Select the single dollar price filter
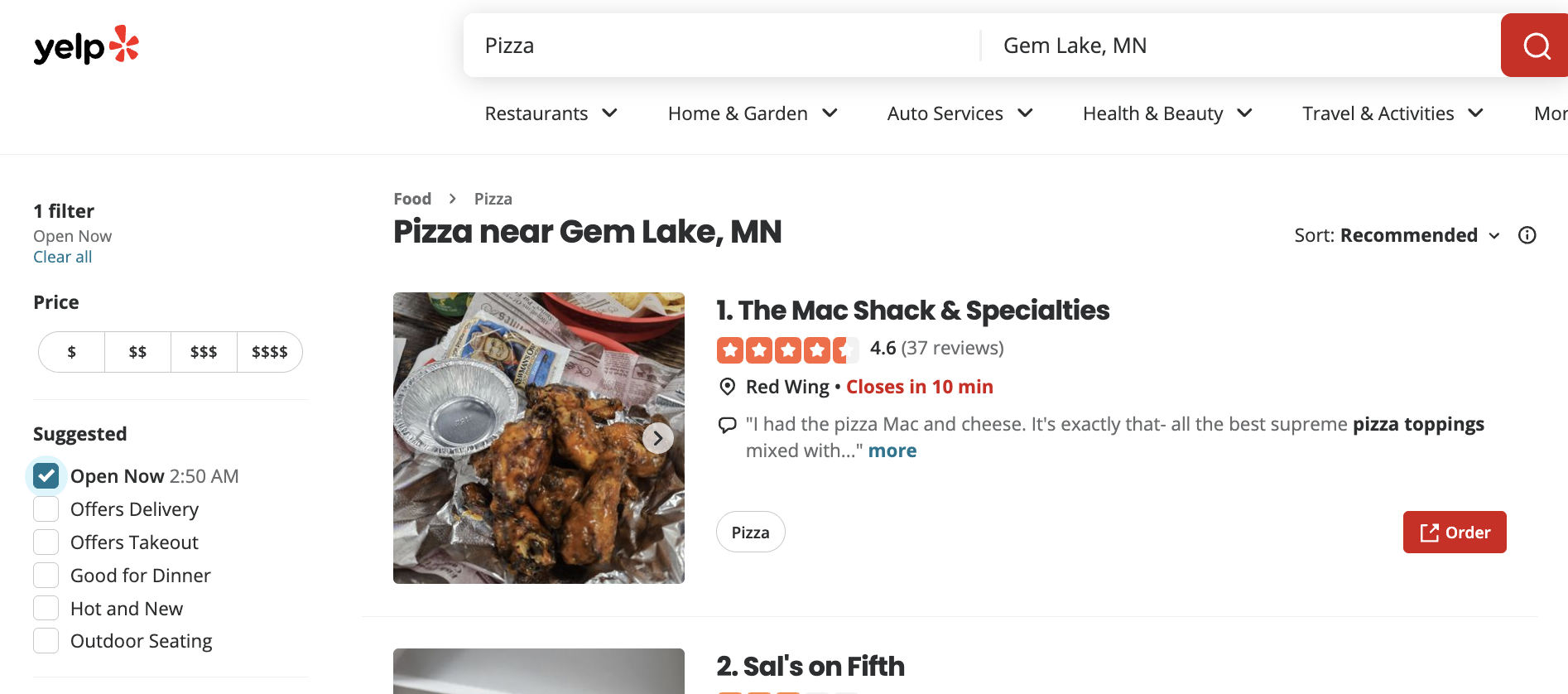The image size is (1568, 694). tap(72, 352)
